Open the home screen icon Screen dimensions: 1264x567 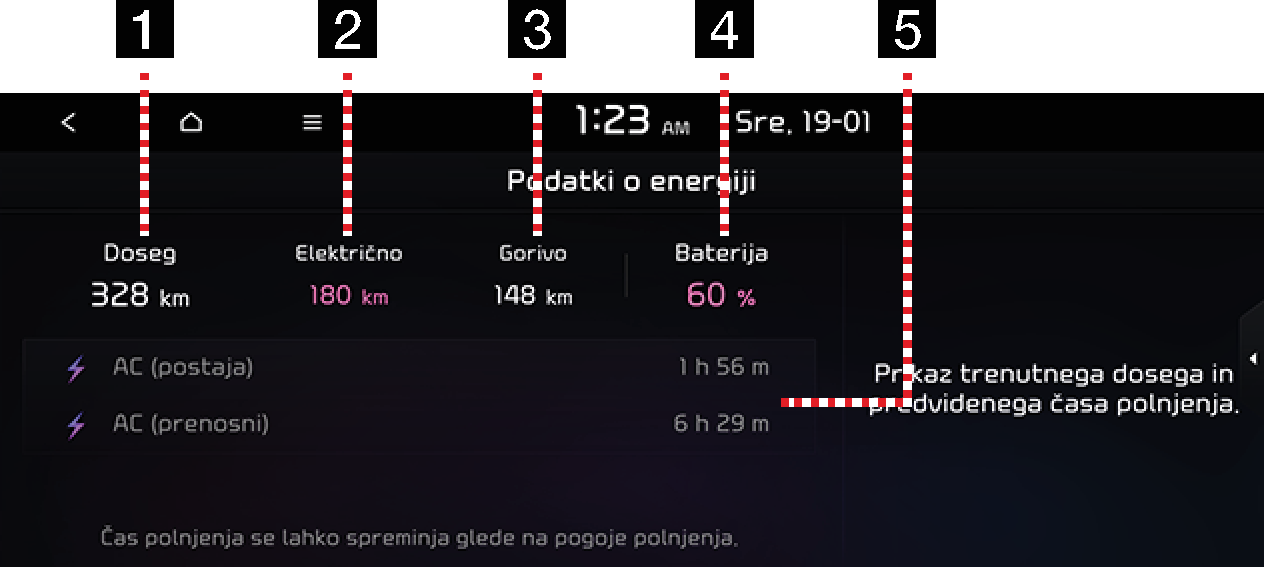191,123
